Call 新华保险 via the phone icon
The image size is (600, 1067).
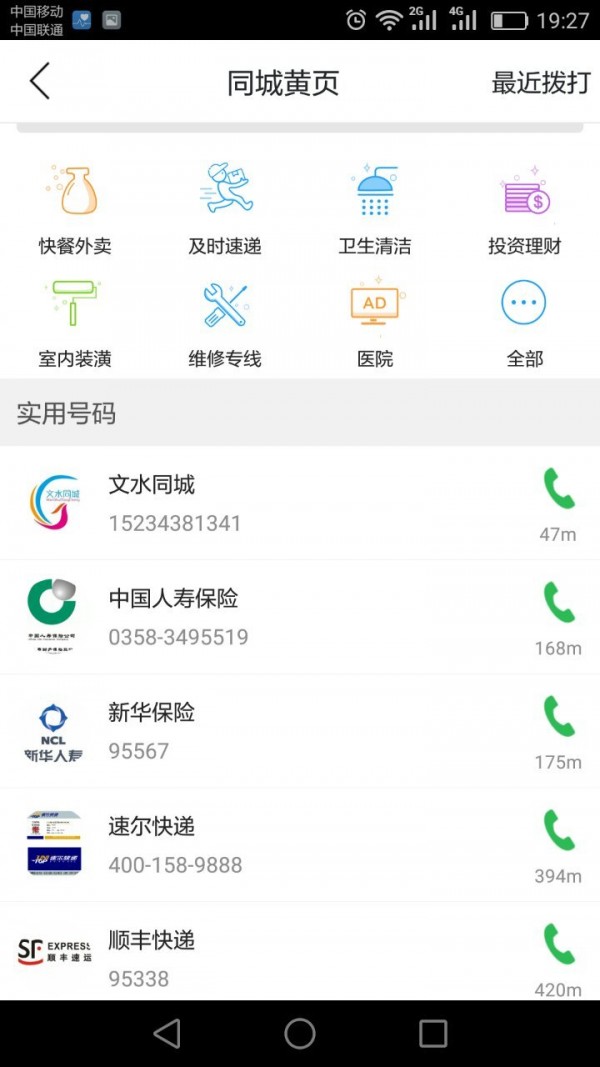coord(559,717)
